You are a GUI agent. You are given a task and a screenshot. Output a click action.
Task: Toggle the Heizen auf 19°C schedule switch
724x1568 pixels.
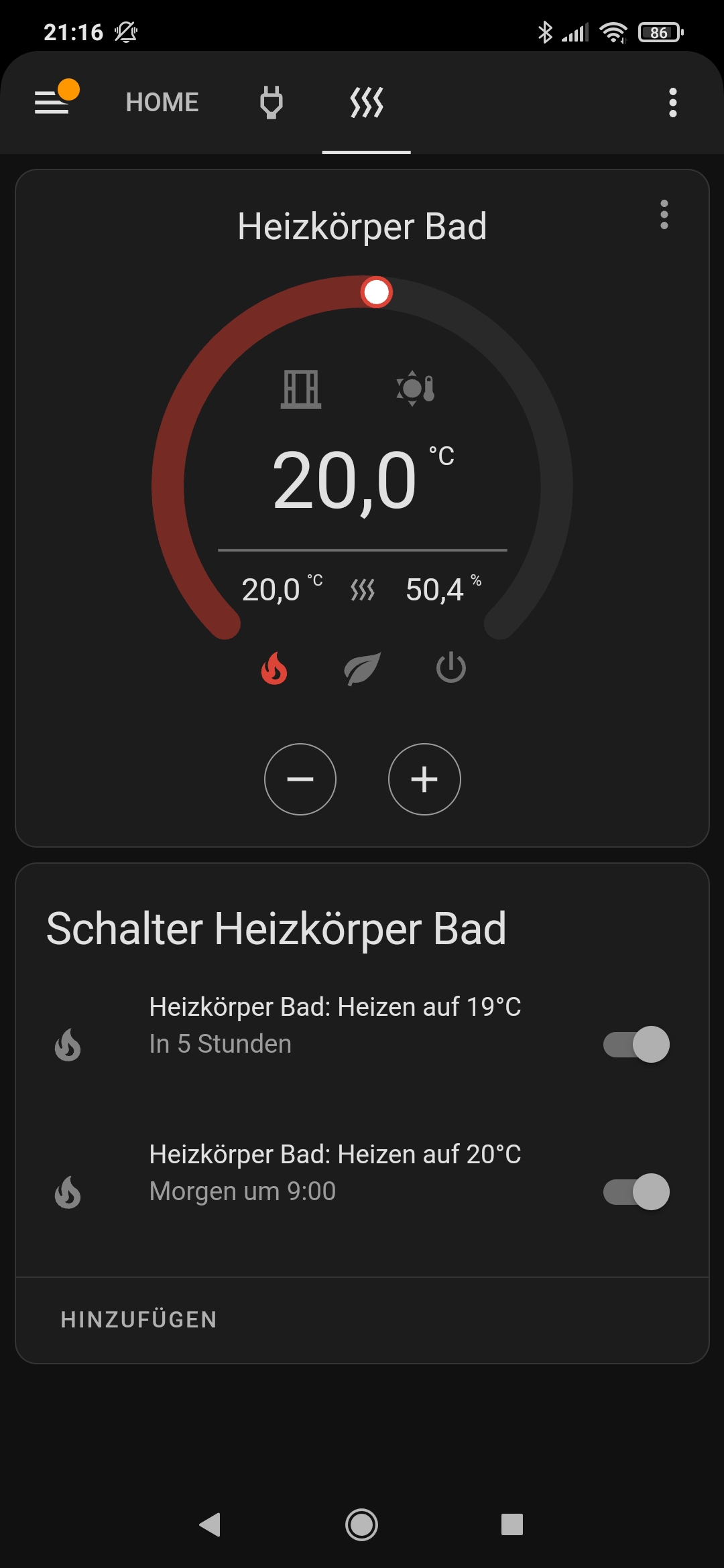pos(636,1044)
